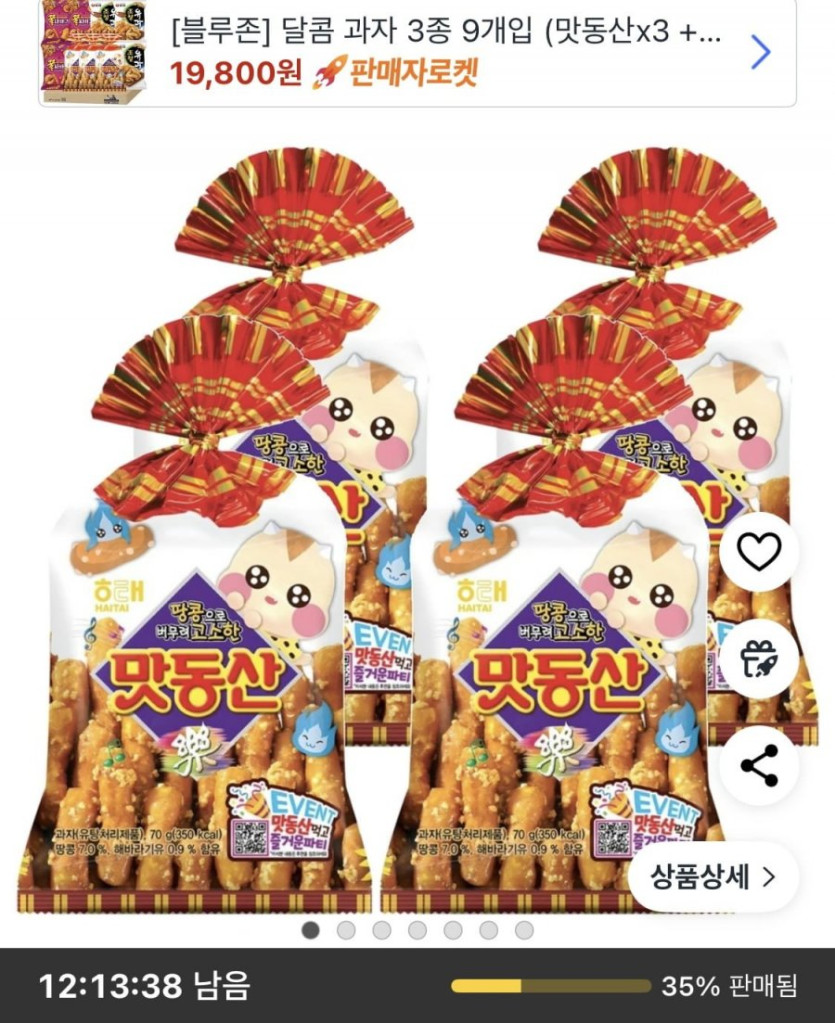Image resolution: width=835 pixels, height=1023 pixels.
Task: Add this product to wishlist heart
Action: pyautogui.click(x=758, y=552)
